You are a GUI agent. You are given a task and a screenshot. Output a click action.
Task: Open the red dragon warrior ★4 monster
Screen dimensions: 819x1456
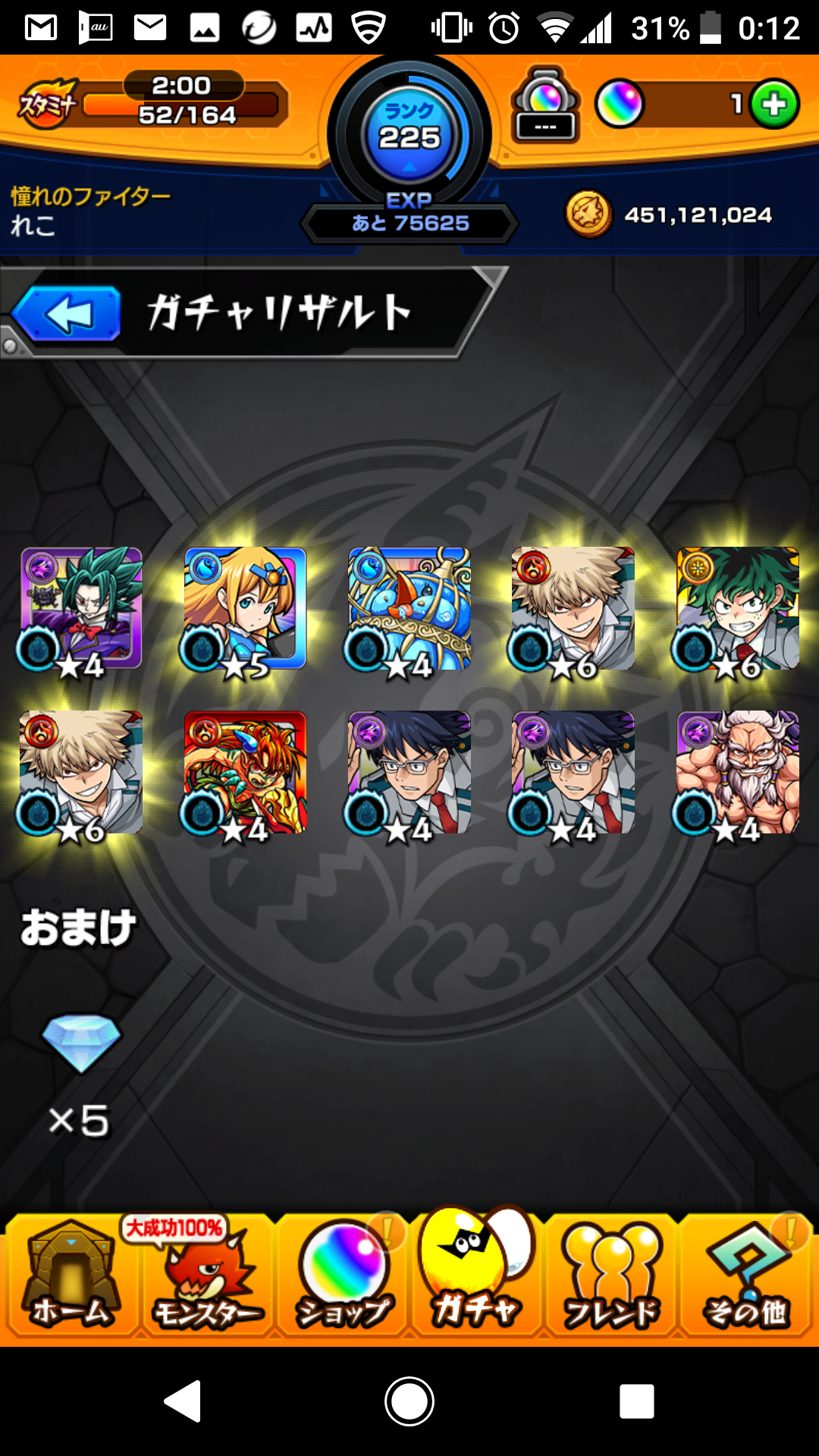[245, 772]
